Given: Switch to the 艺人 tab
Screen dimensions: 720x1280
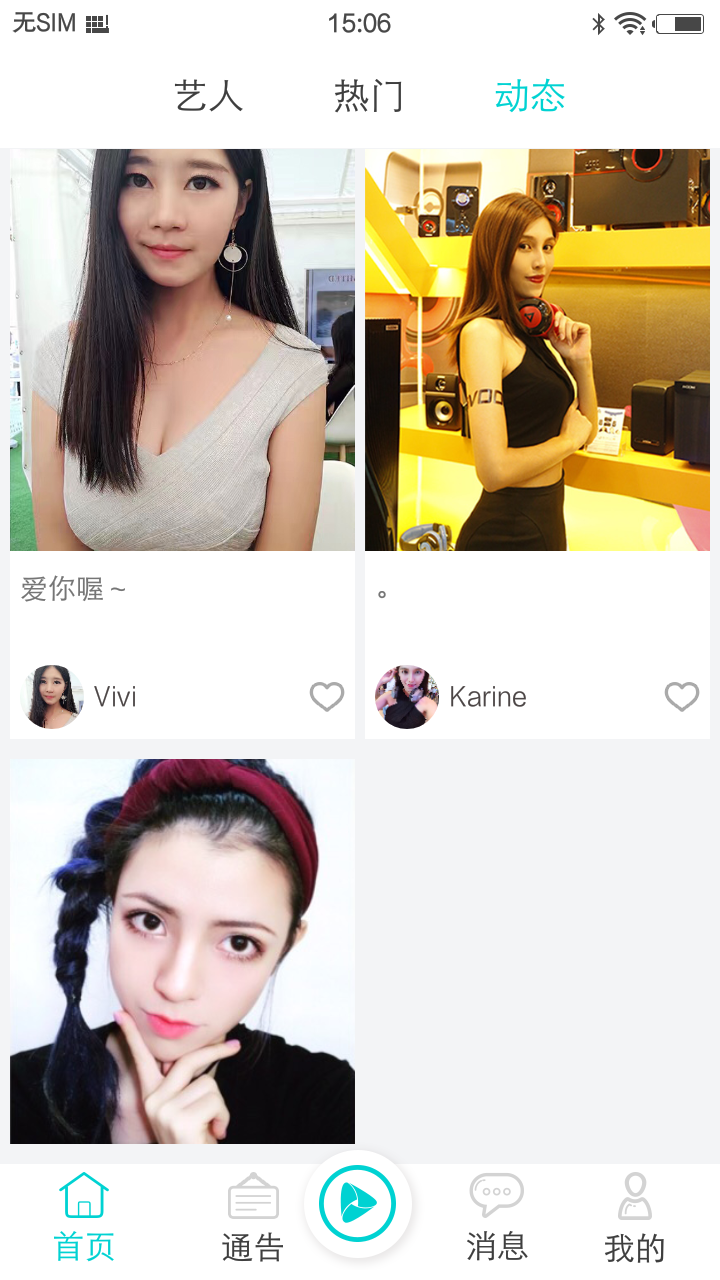Looking at the screenshot, I should [x=208, y=96].
